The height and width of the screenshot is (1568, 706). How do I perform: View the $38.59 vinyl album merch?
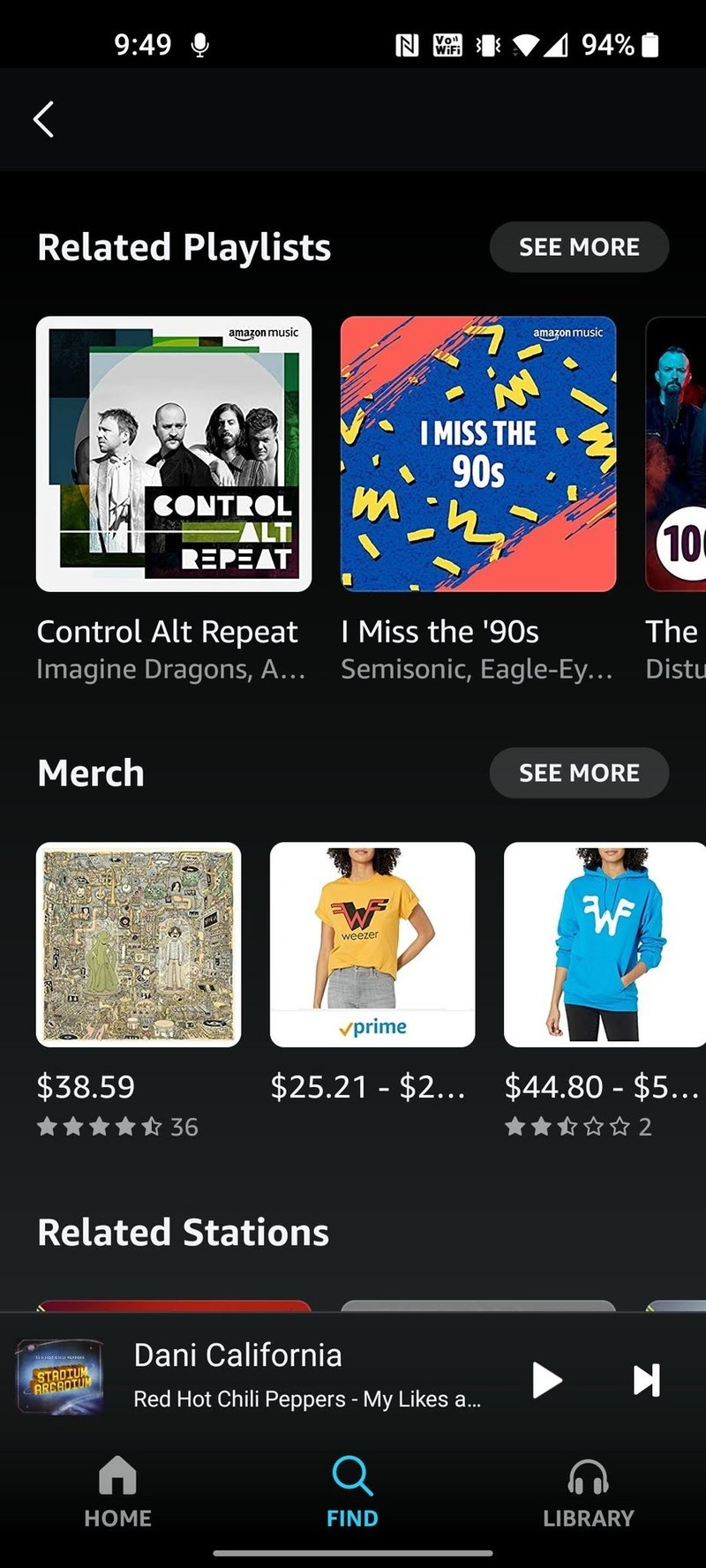point(139,945)
